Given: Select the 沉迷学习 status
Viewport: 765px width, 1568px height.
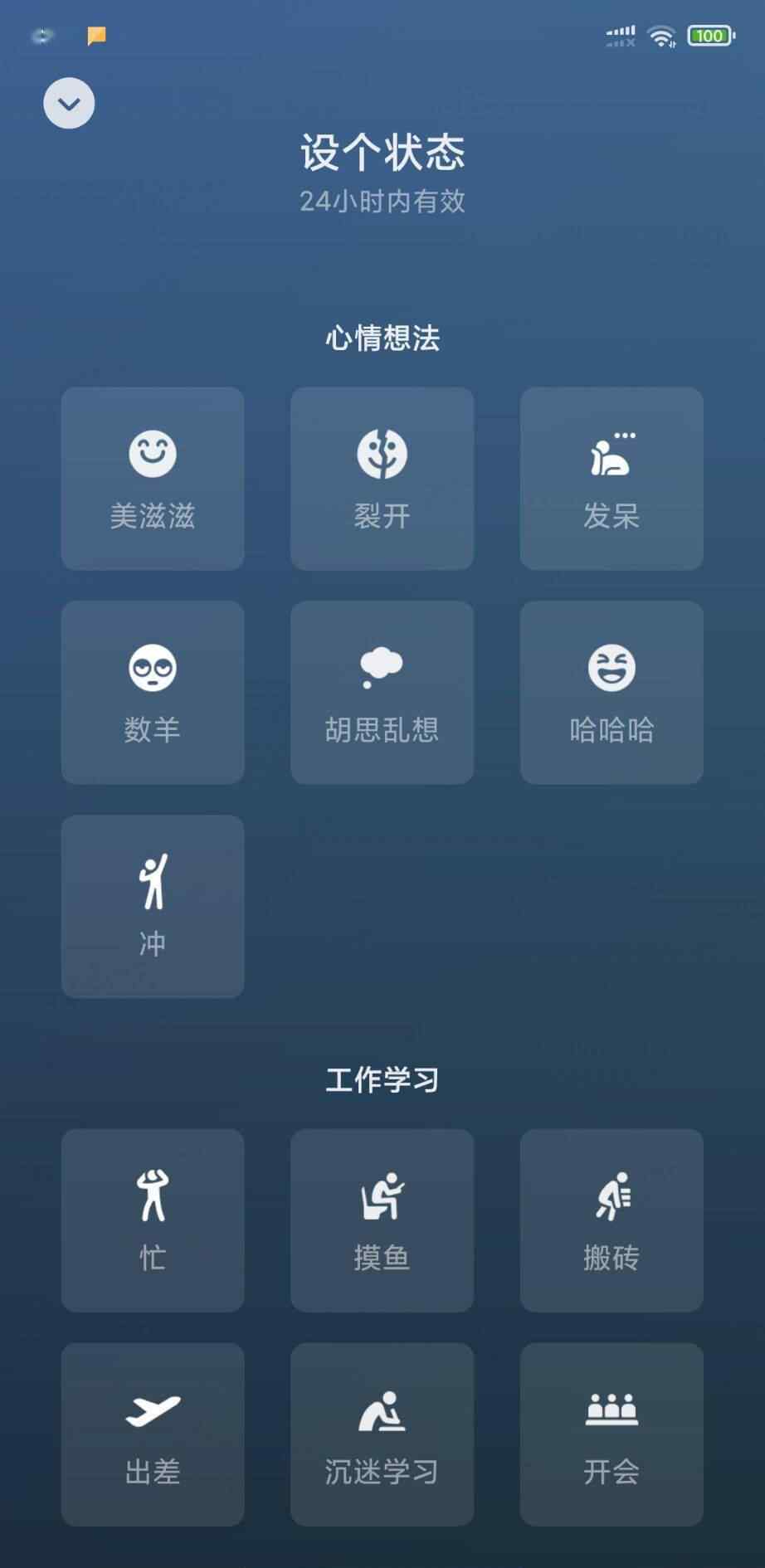Looking at the screenshot, I should pyautogui.click(x=382, y=1434).
